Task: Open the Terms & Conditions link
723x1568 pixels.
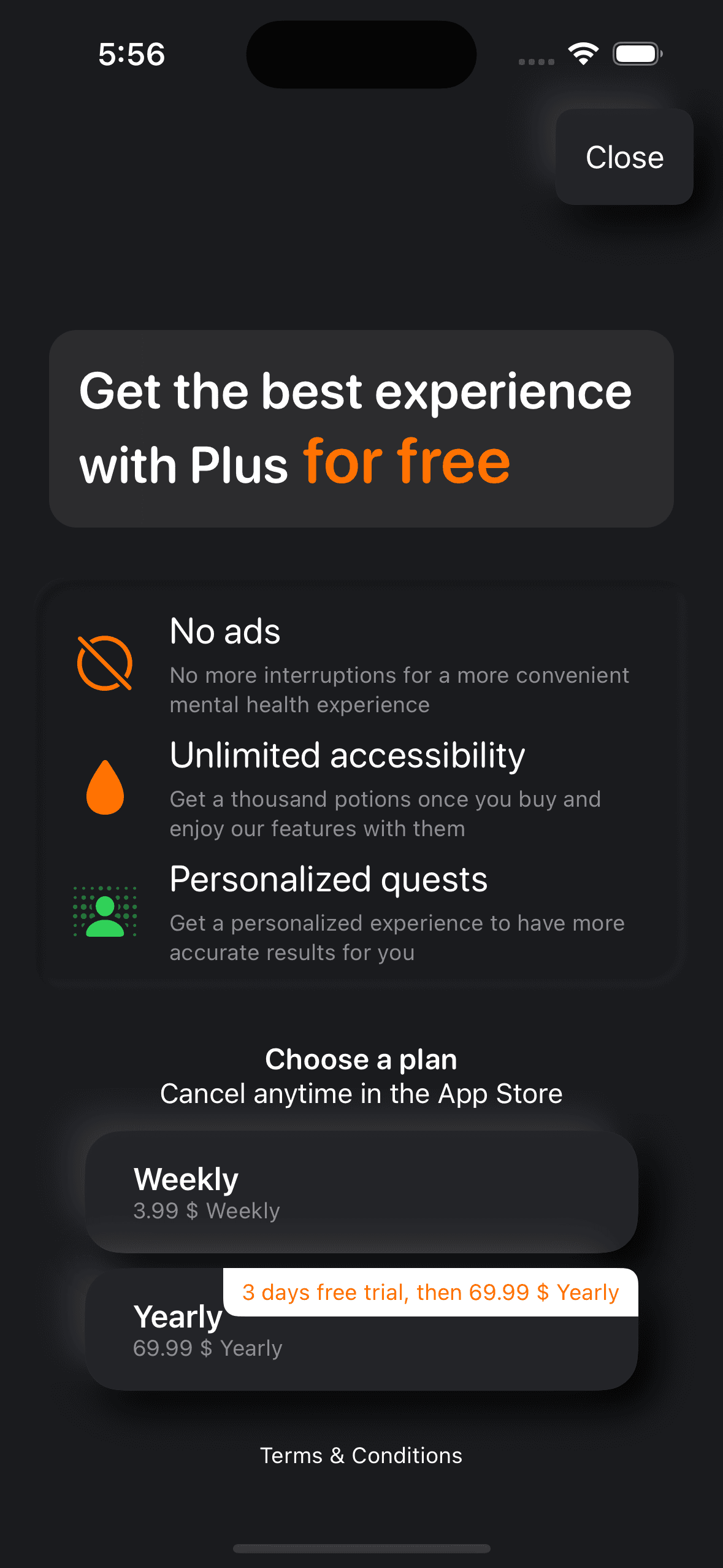Action: click(361, 1455)
